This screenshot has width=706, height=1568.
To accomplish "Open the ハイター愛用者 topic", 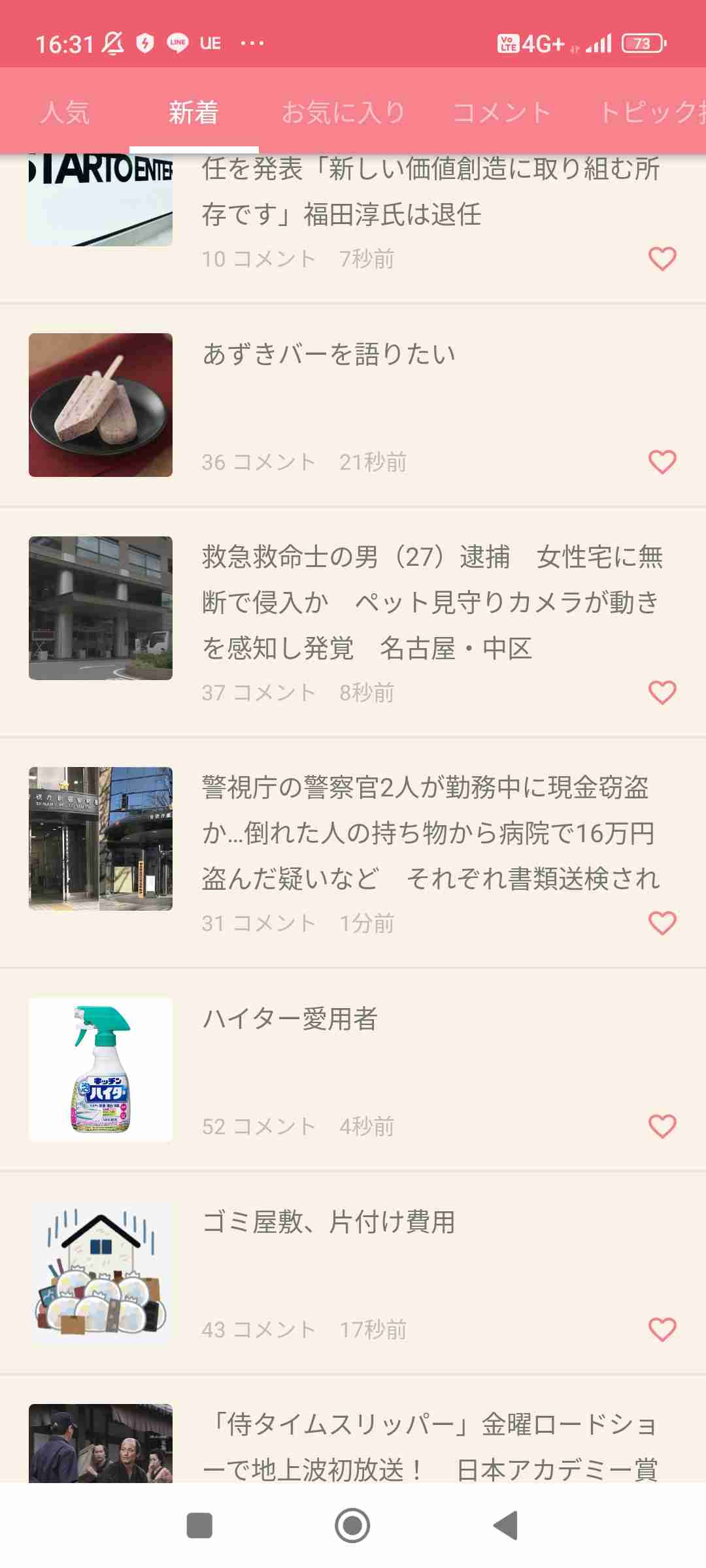I will [x=353, y=1070].
